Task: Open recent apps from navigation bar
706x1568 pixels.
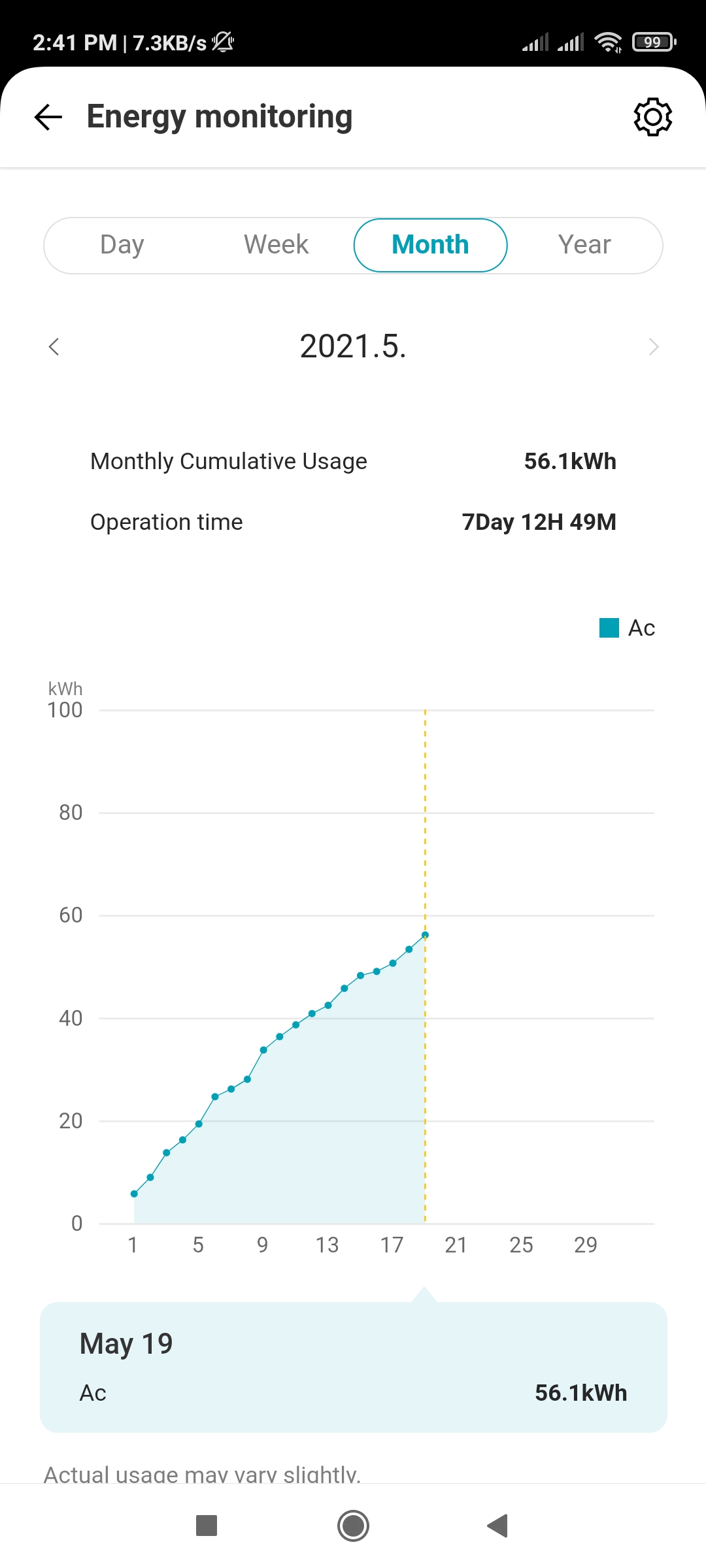Action: pos(207,1526)
